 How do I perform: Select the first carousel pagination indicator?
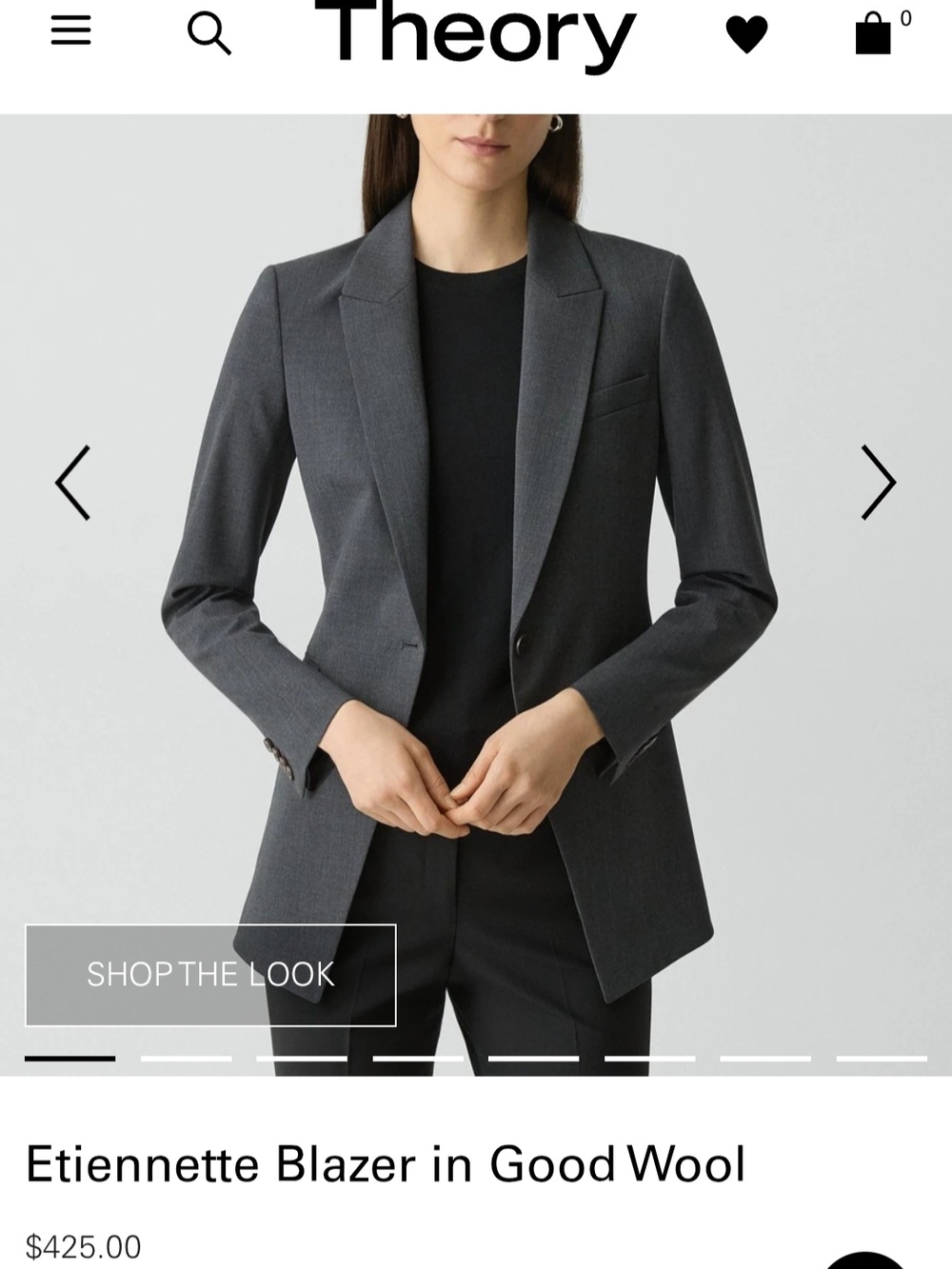point(70,1058)
